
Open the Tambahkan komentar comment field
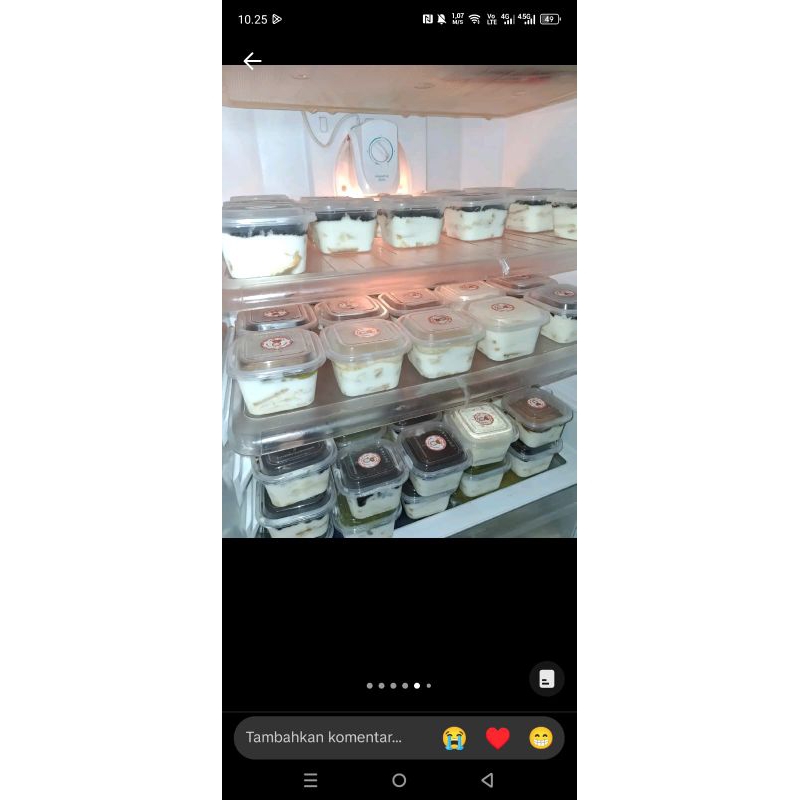[x=324, y=738]
